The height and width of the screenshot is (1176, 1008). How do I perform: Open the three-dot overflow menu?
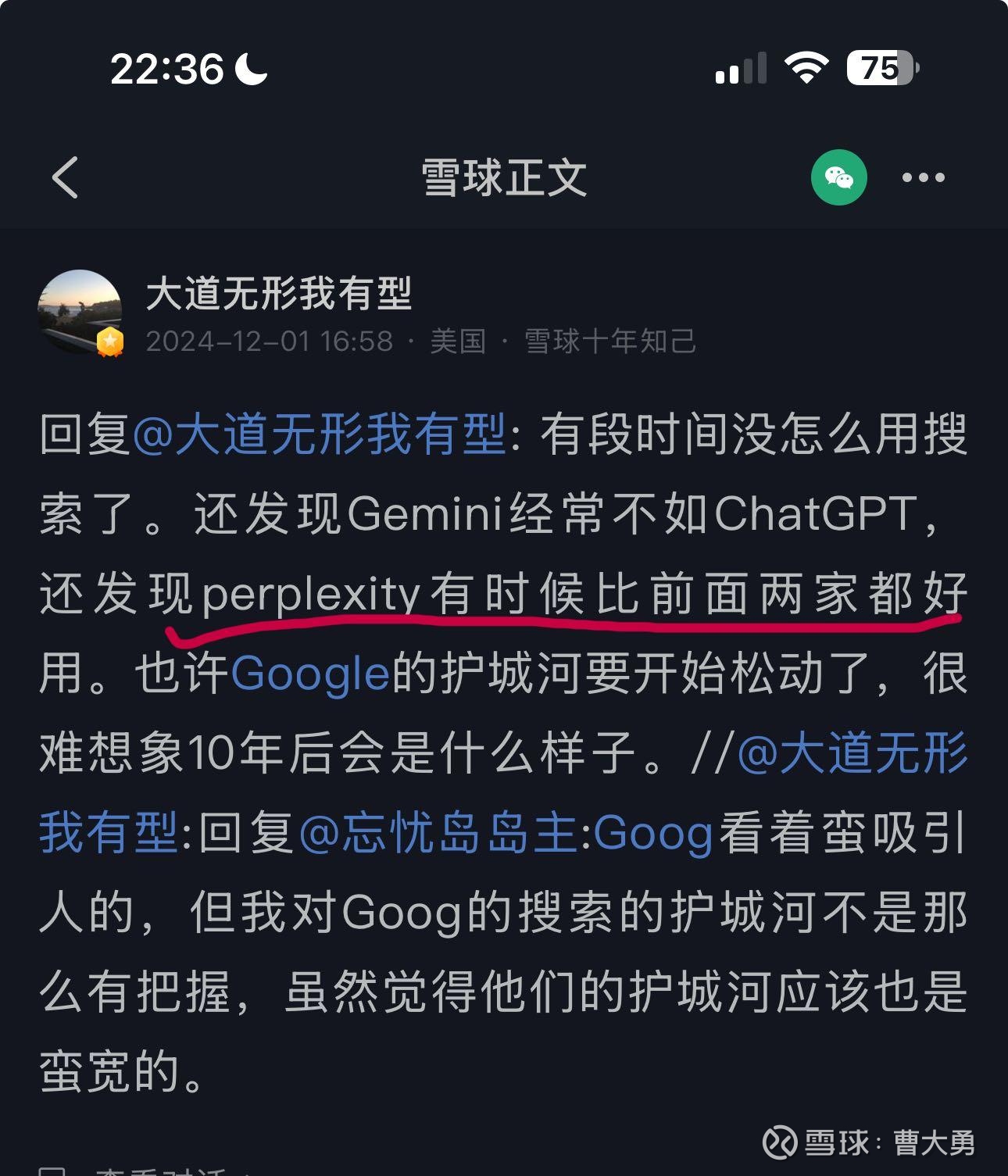click(923, 178)
